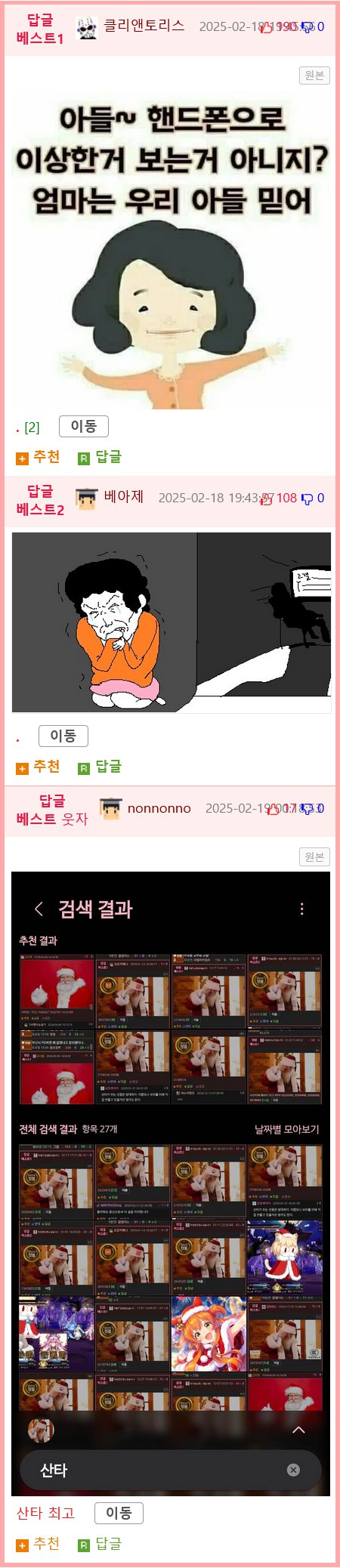This screenshot has height=1568, width=340.
Task: Reply to nonnonno's comment via 답글
Action: click(100, 1544)
